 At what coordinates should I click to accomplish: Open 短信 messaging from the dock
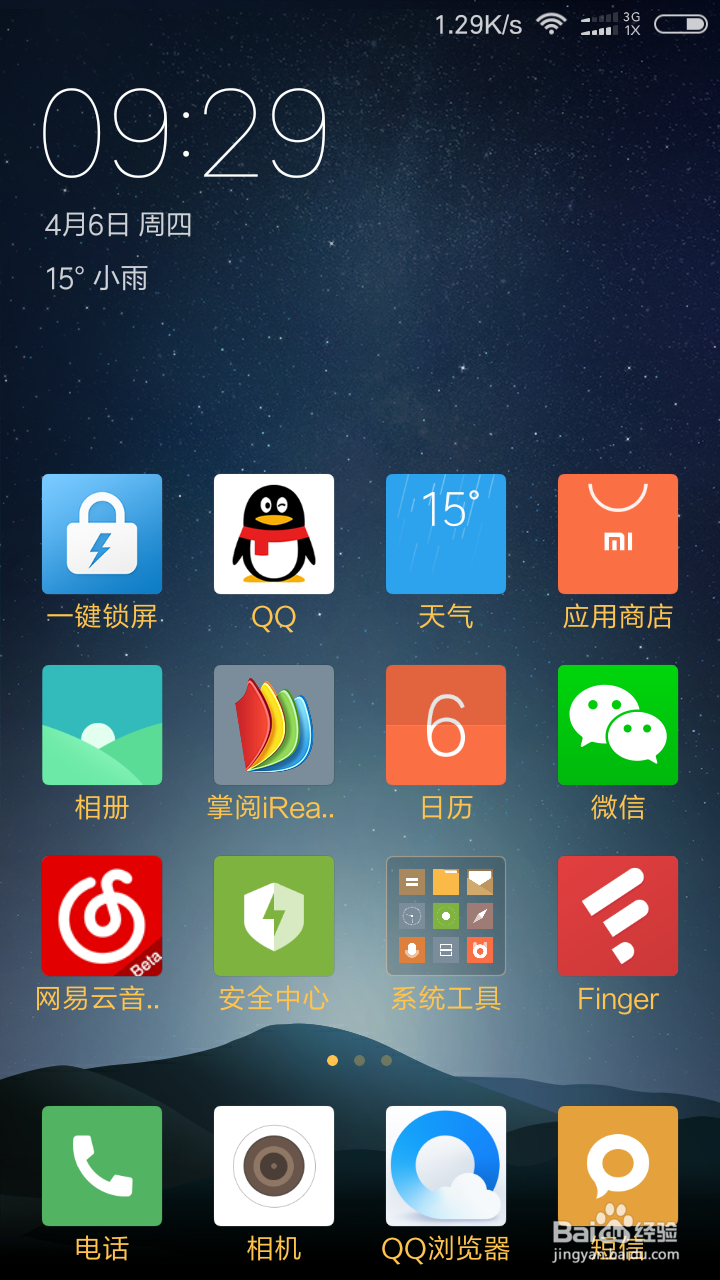coord(618,1165)
